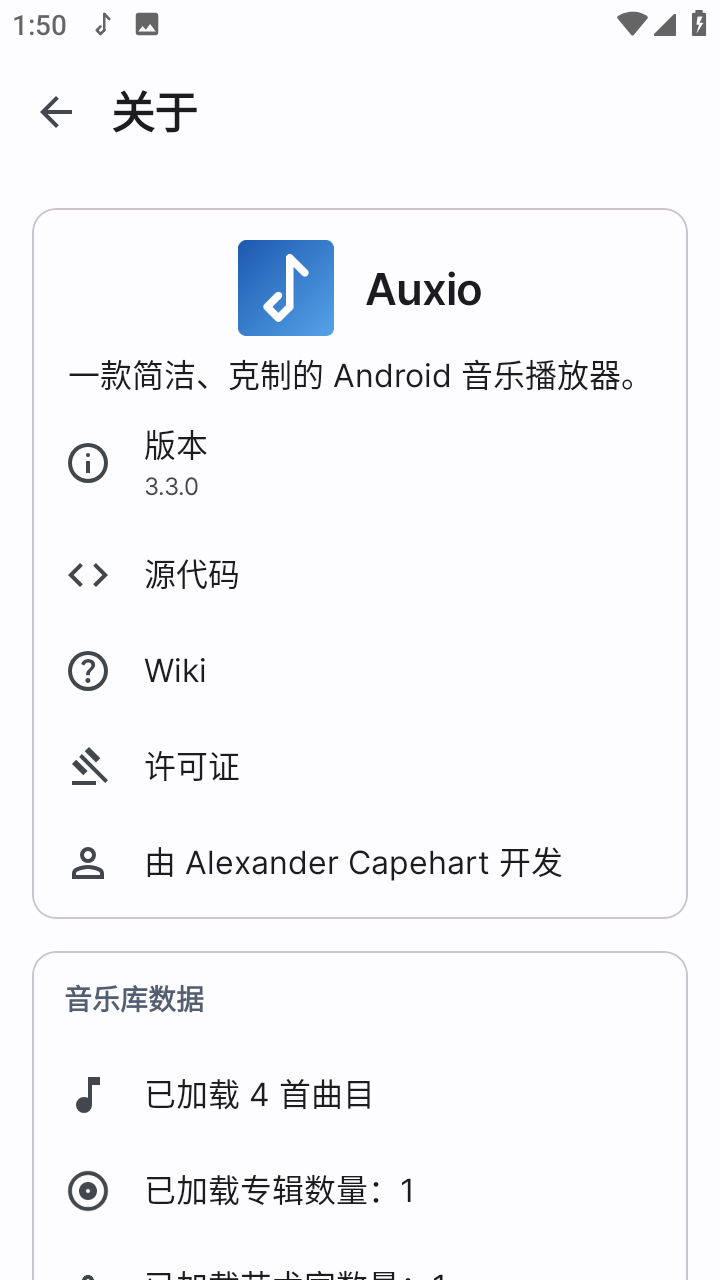720x1280 pixels.
Task: Tap the app description text under Auxio
Action: (359, 375)
